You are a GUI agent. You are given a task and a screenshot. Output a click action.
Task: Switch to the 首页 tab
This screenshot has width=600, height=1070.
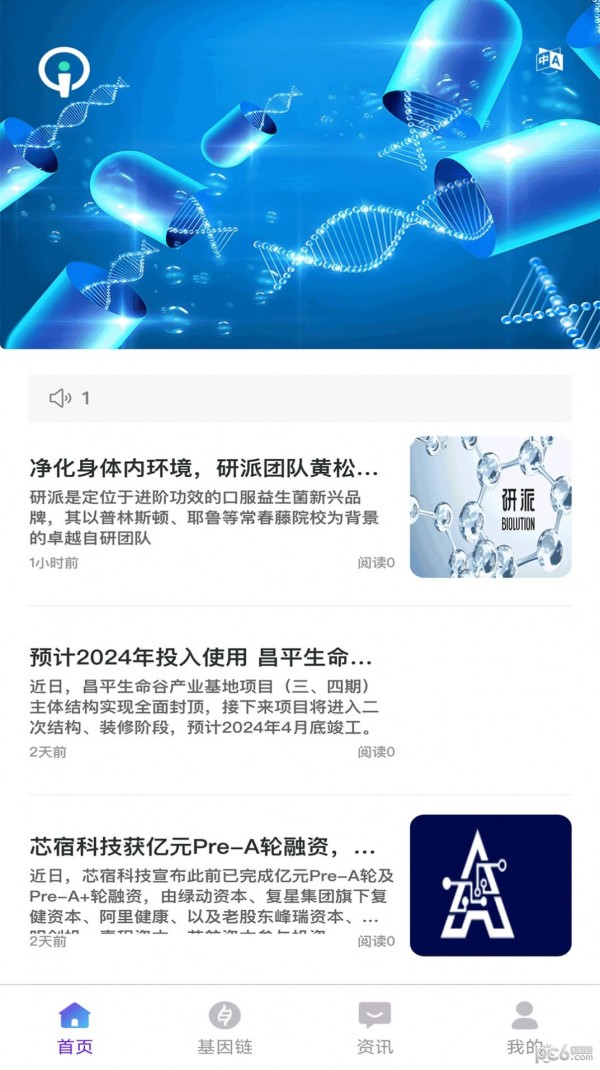pos(75,1028)
